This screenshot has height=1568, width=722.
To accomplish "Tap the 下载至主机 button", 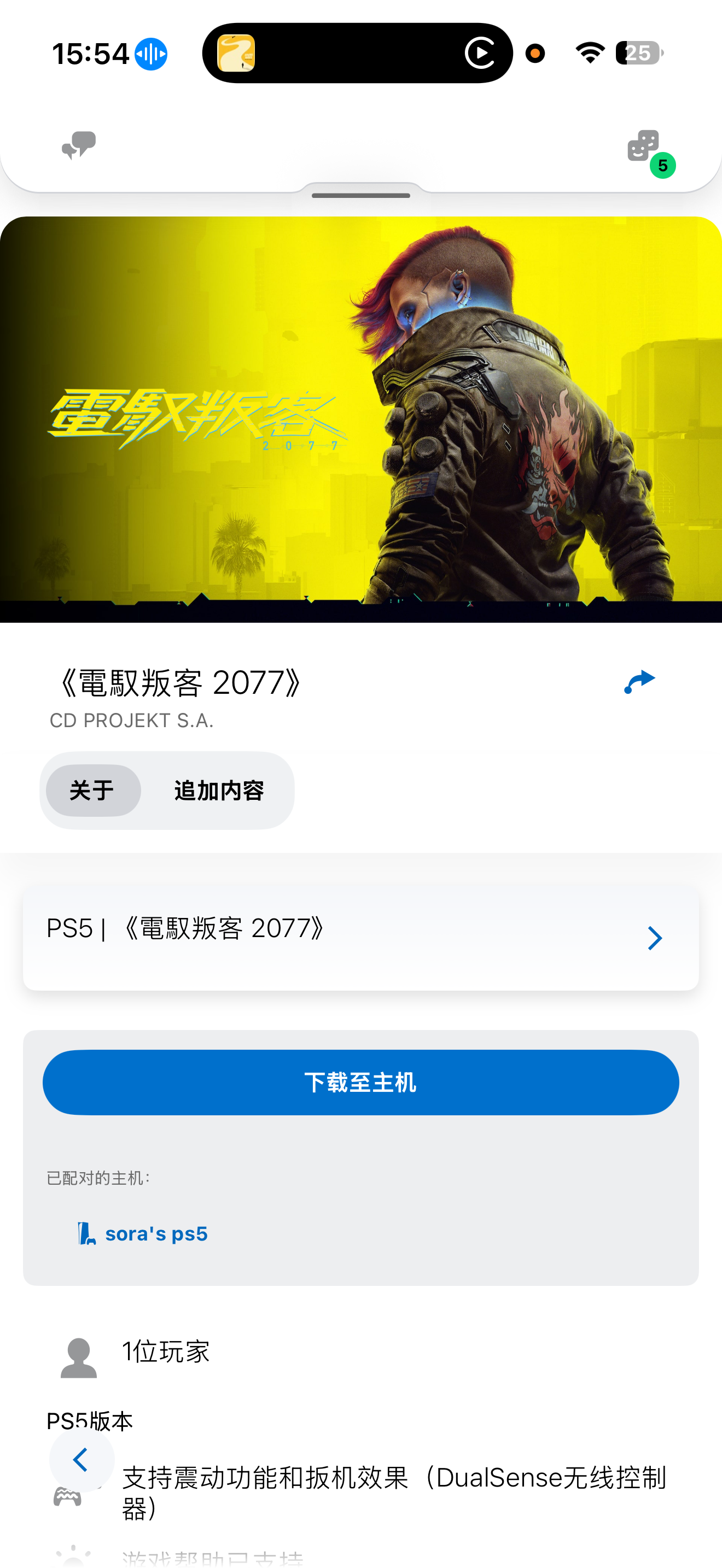I will (360, 1083).
